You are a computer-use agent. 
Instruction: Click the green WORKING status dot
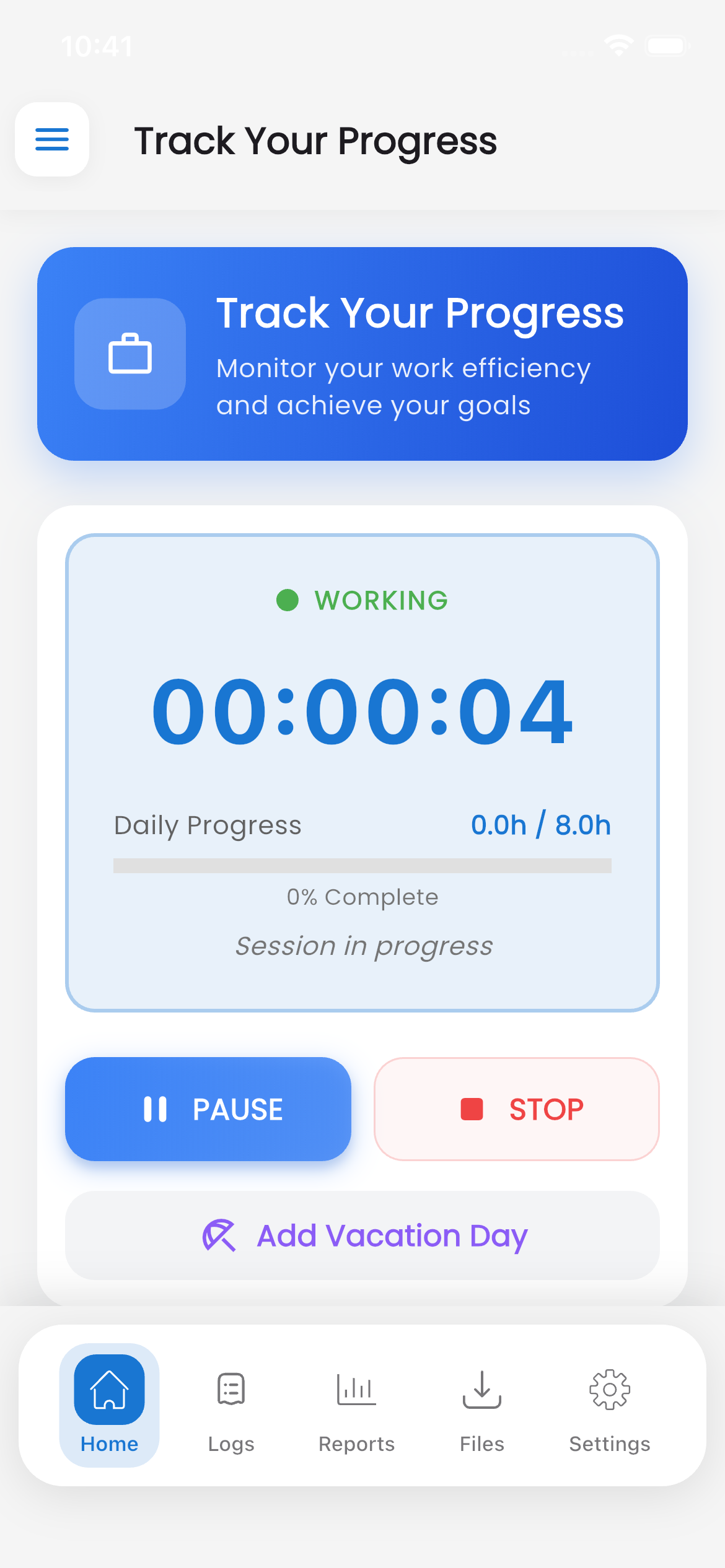[288, 599]
